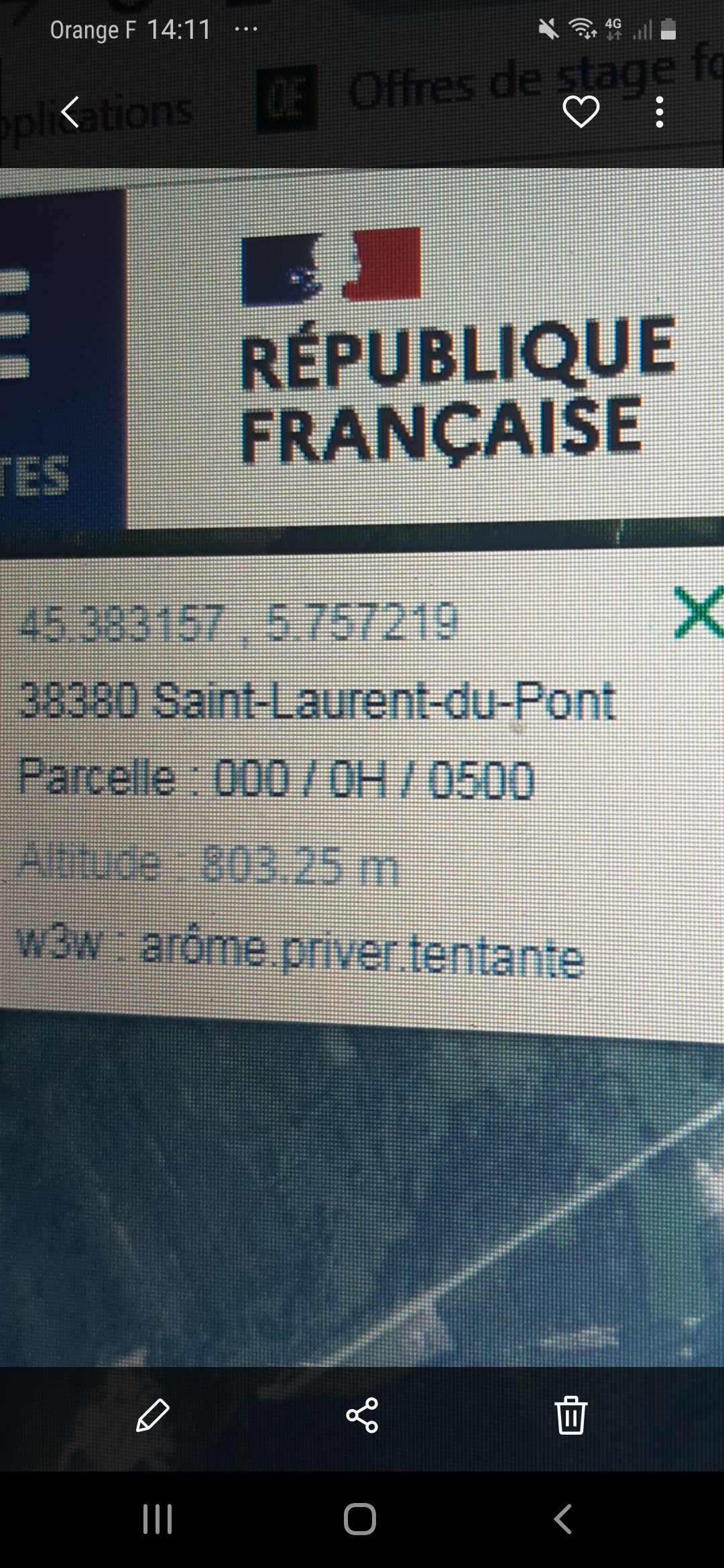Open the three-dot overflow menu
724x1568 pixels.
coord(660,112)
